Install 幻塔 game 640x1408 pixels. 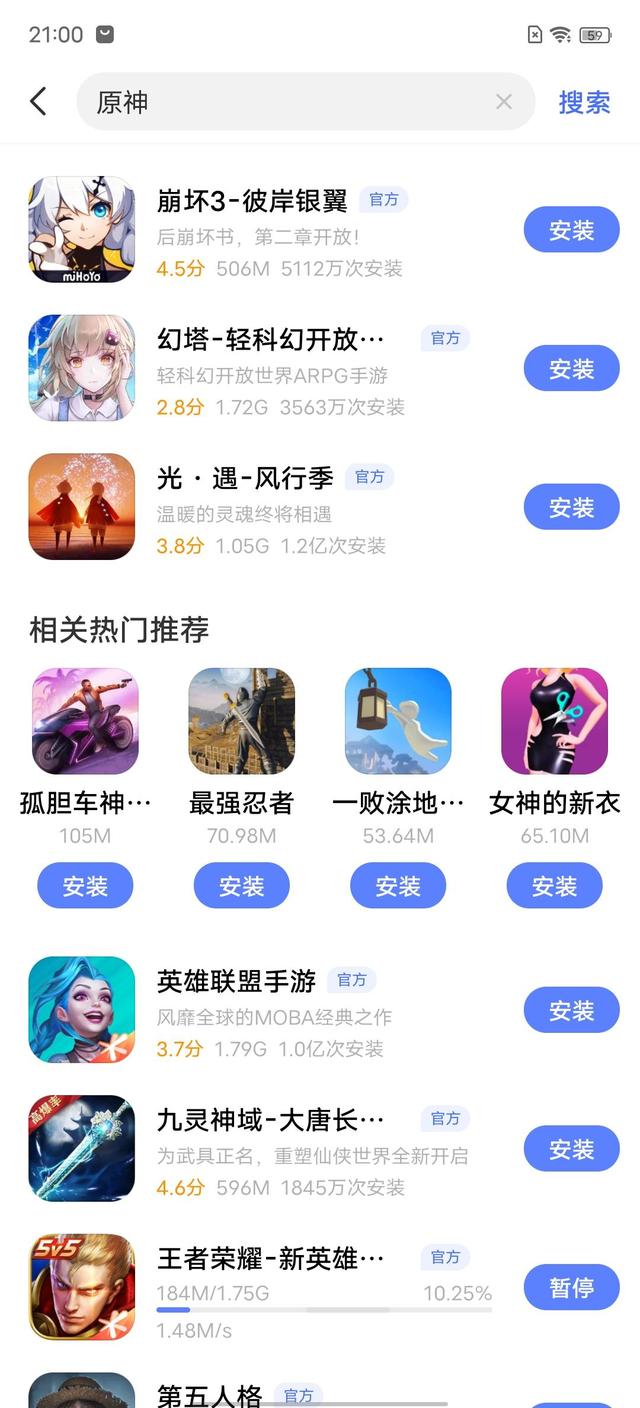[571, 370]
